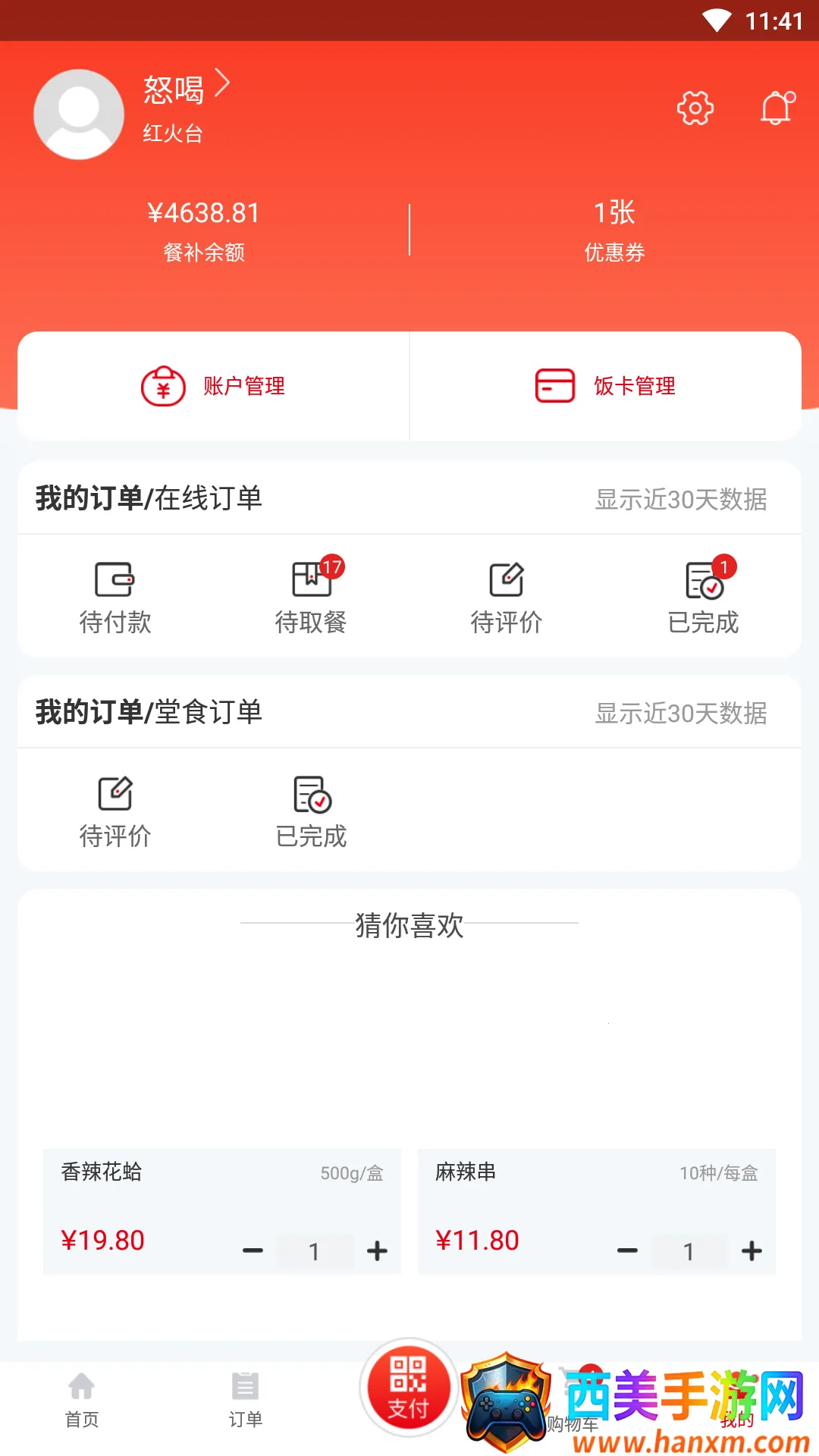Switch to the 订单 tab
819x1456 pixels.
click(x=246, y=1400)
